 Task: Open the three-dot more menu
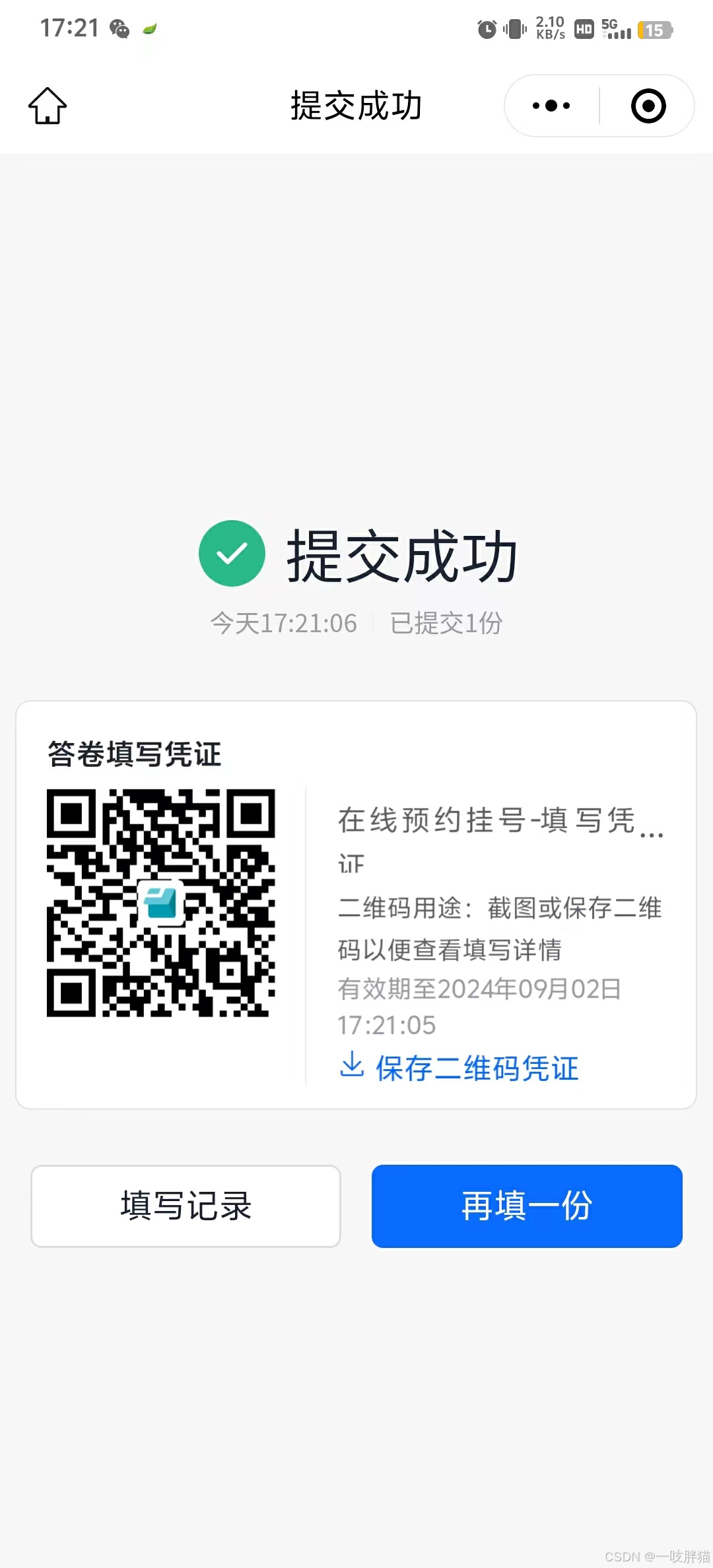[551, 106]
